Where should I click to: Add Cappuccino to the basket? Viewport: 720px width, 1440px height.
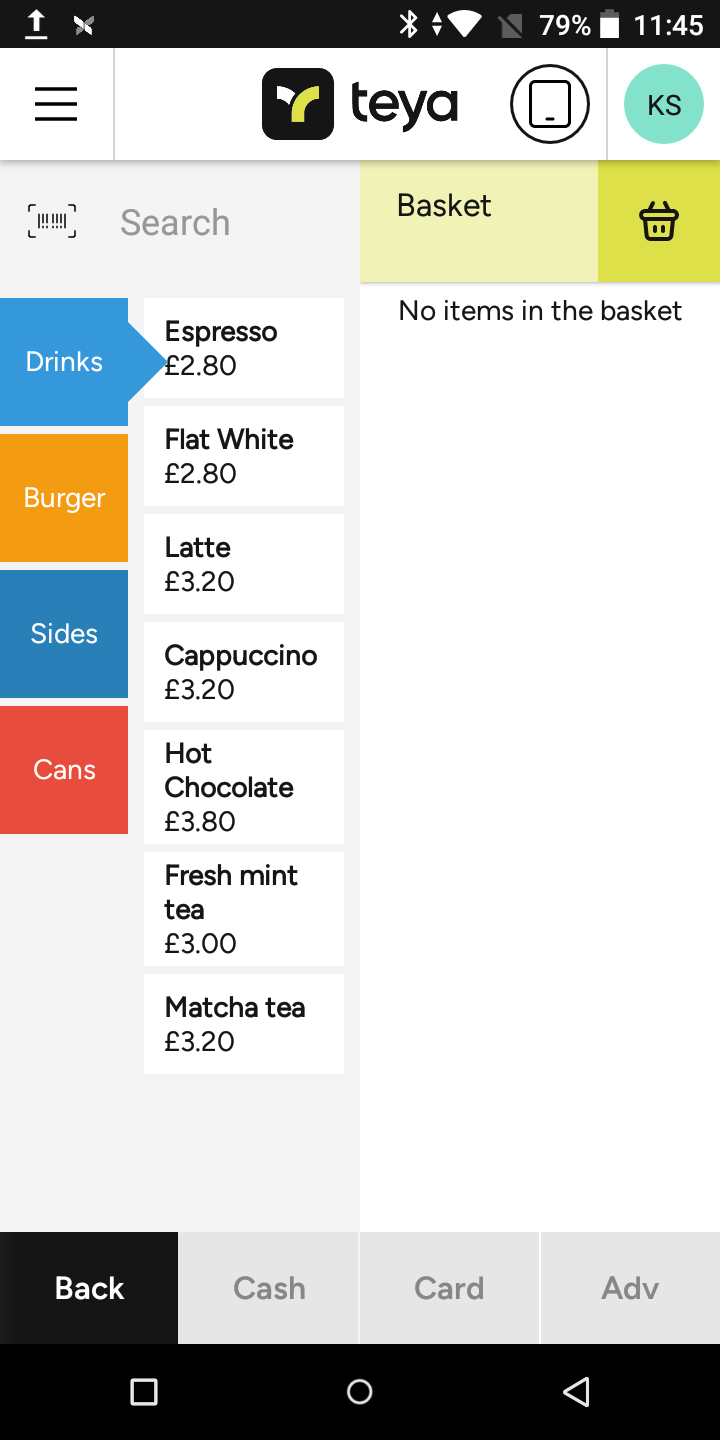(244, 672)
